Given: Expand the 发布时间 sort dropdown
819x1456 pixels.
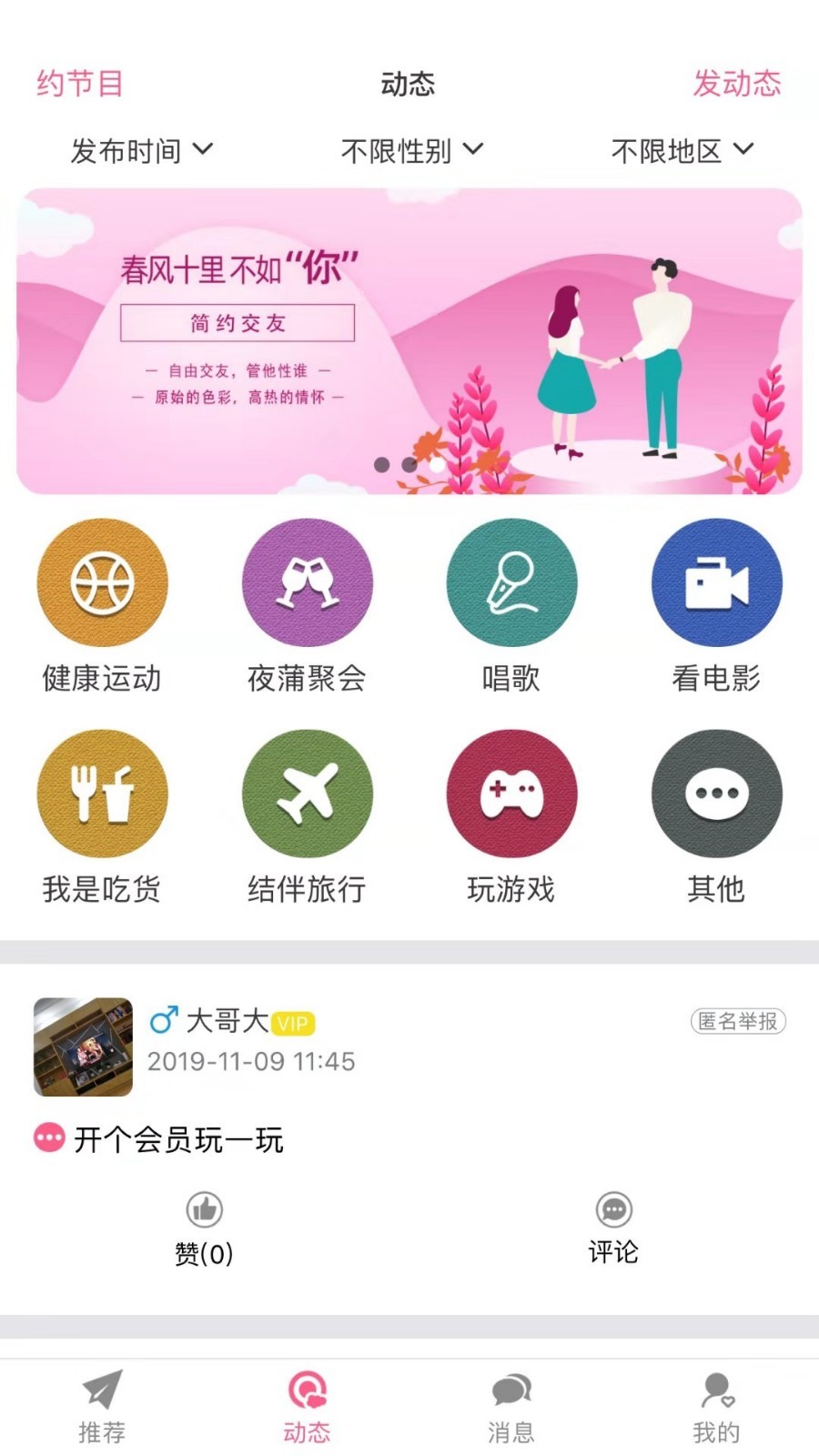Looking at the screenshot, I should click(141, 150).
